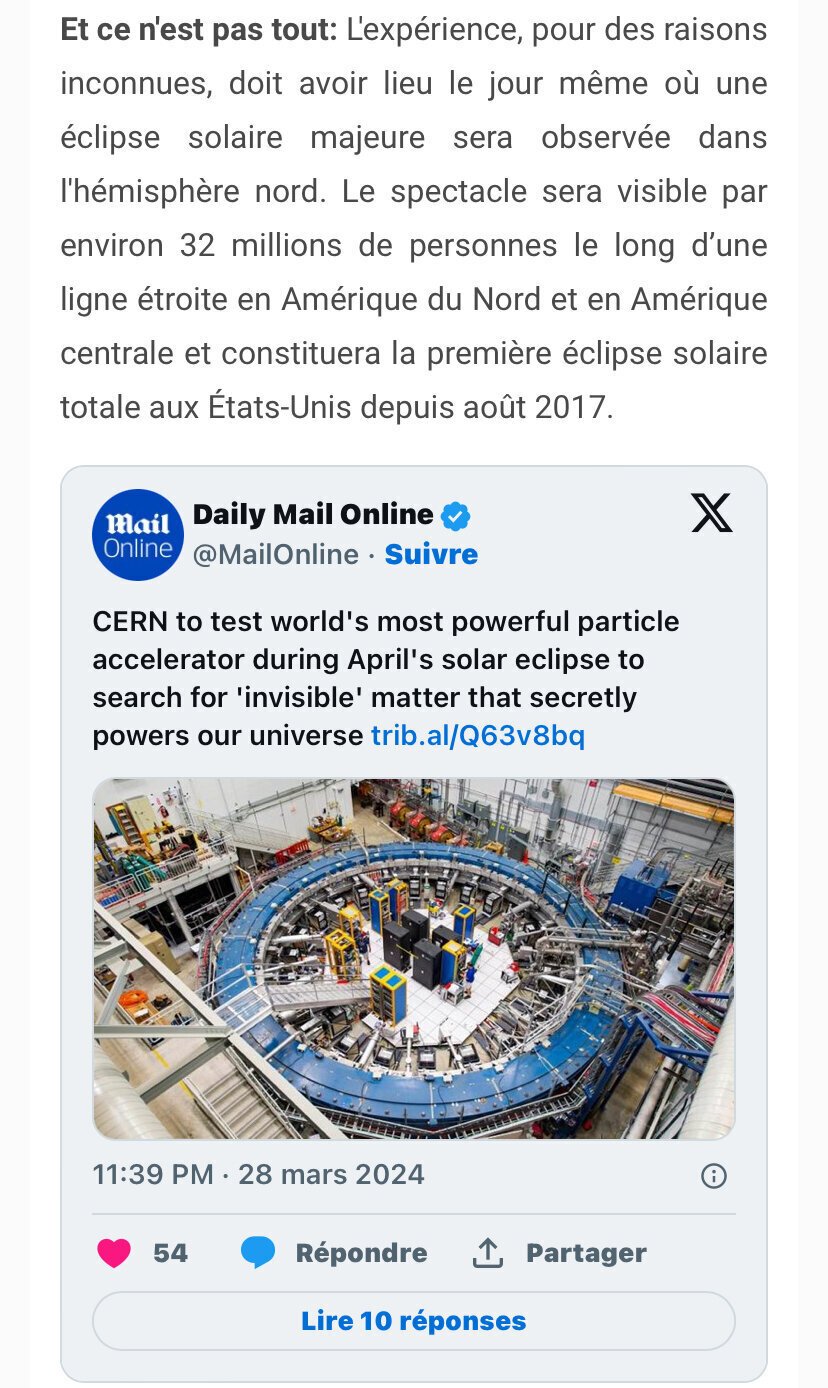Open the tweet timestamp 28 mars 2024
This screenshot has height=1388, width=828.
coord(258,1173)
